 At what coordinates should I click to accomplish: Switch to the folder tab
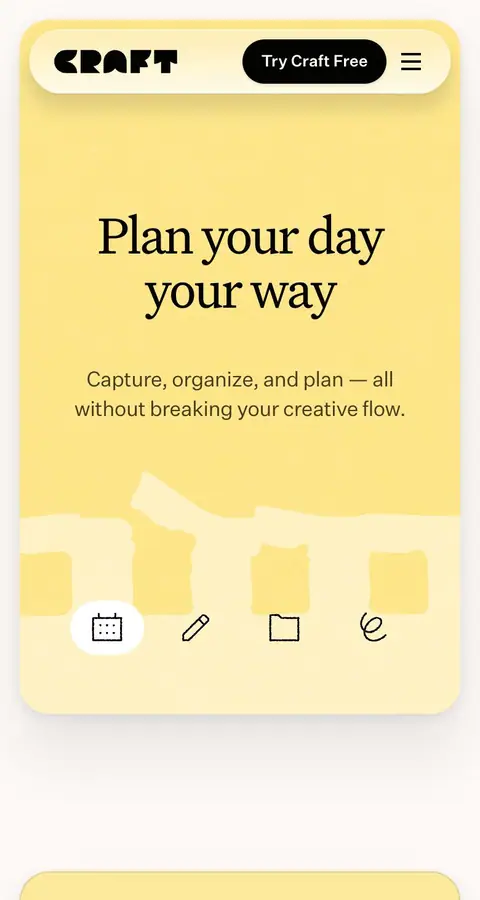(x=284, y=627)
